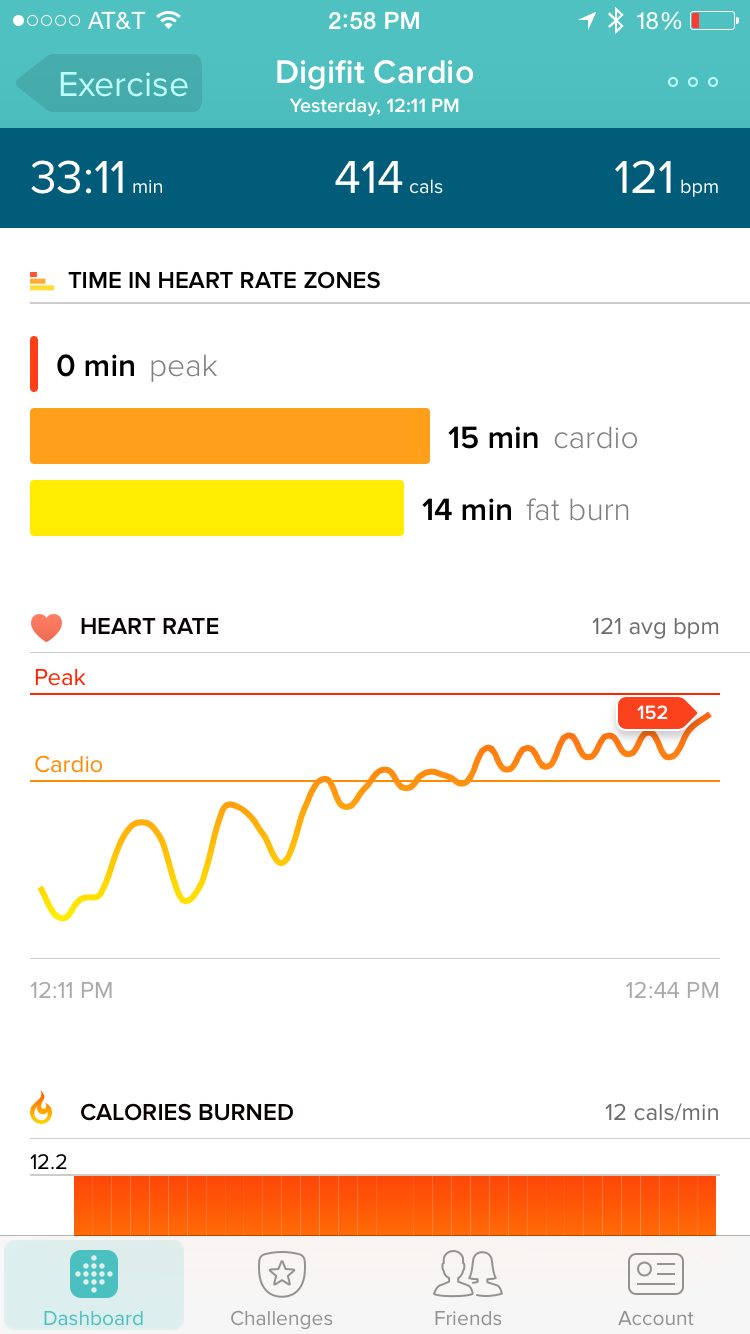
Task: Switch to the Friends tab
Action: tap(468, 1287)
